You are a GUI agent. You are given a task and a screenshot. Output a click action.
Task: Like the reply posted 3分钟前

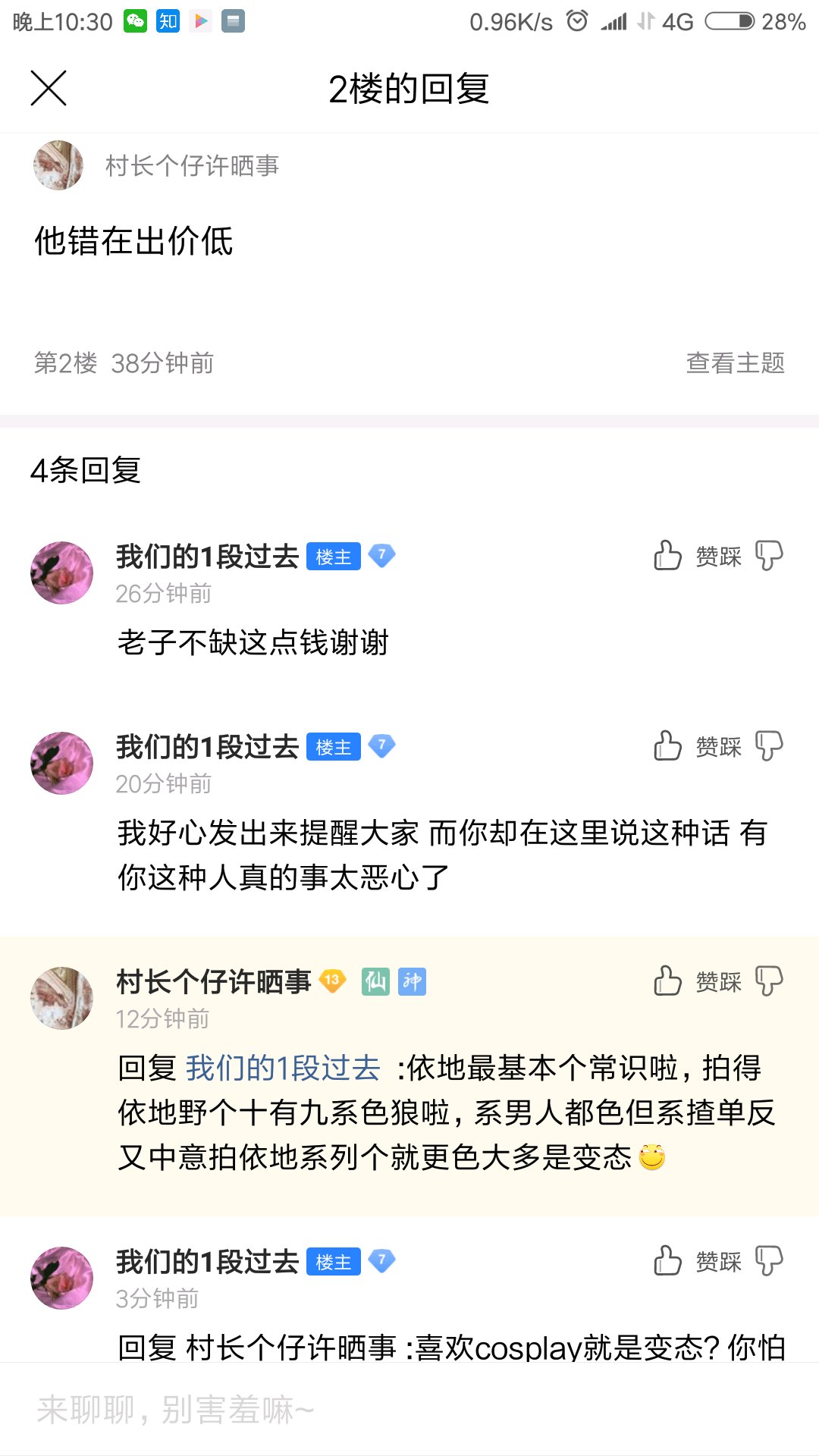pyautogui.click(x=667, y=1261)
